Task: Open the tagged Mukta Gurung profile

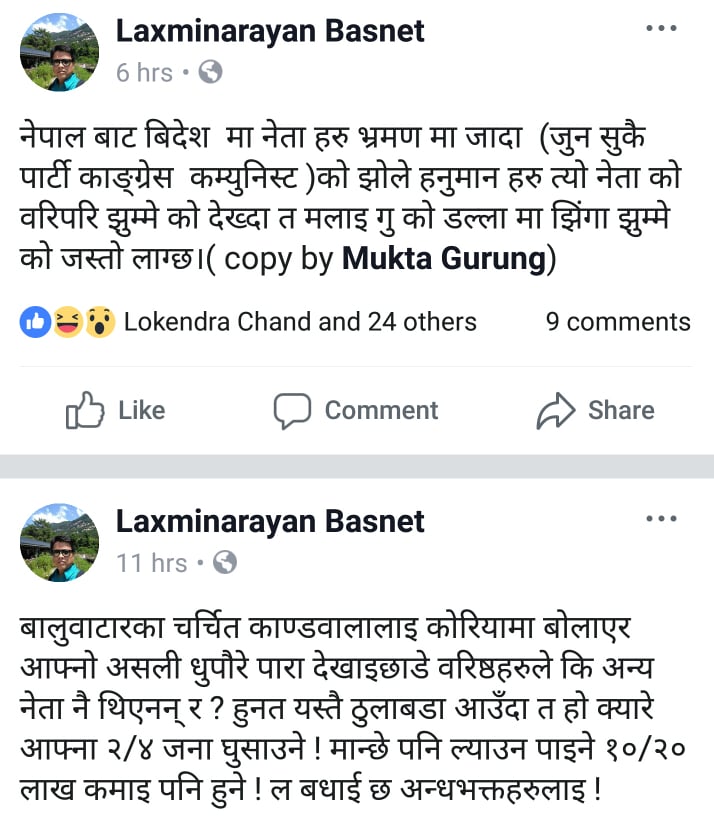Action: (445, 259)
